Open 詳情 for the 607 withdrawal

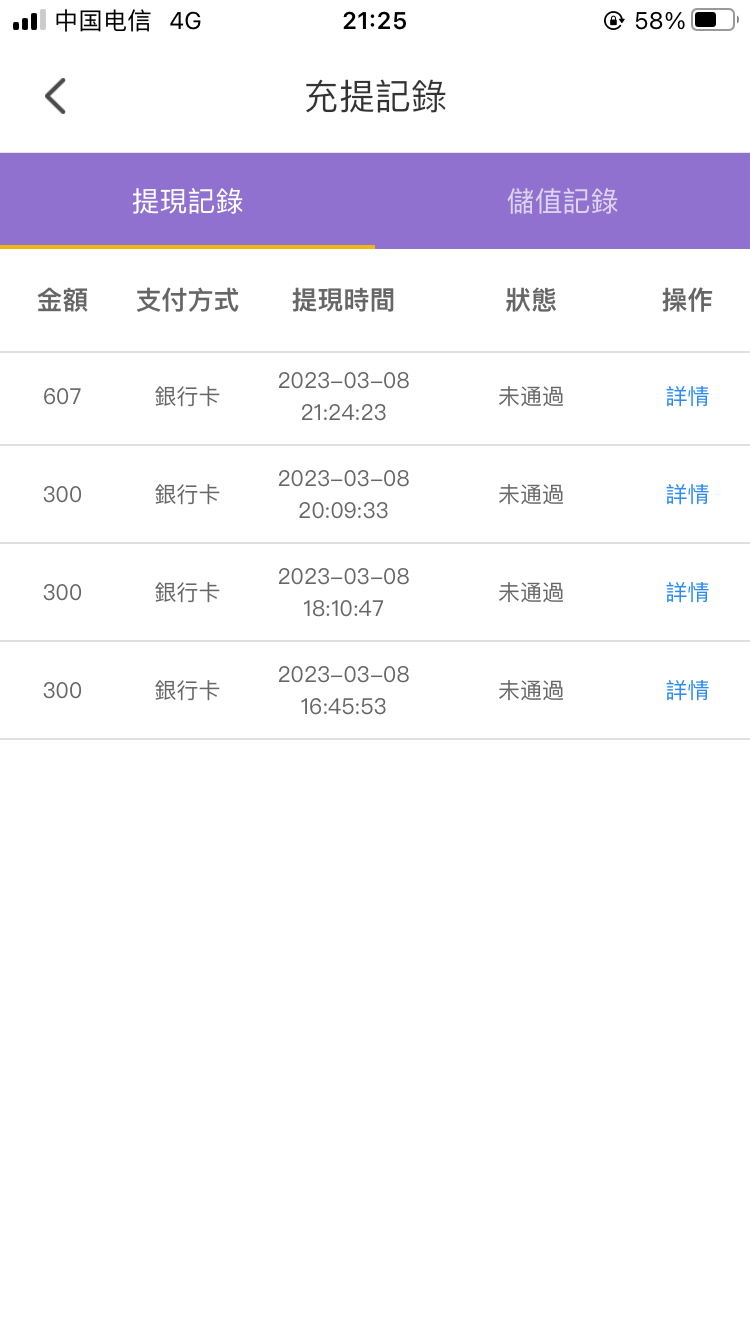pyautogui.click(x=687, y=397)
